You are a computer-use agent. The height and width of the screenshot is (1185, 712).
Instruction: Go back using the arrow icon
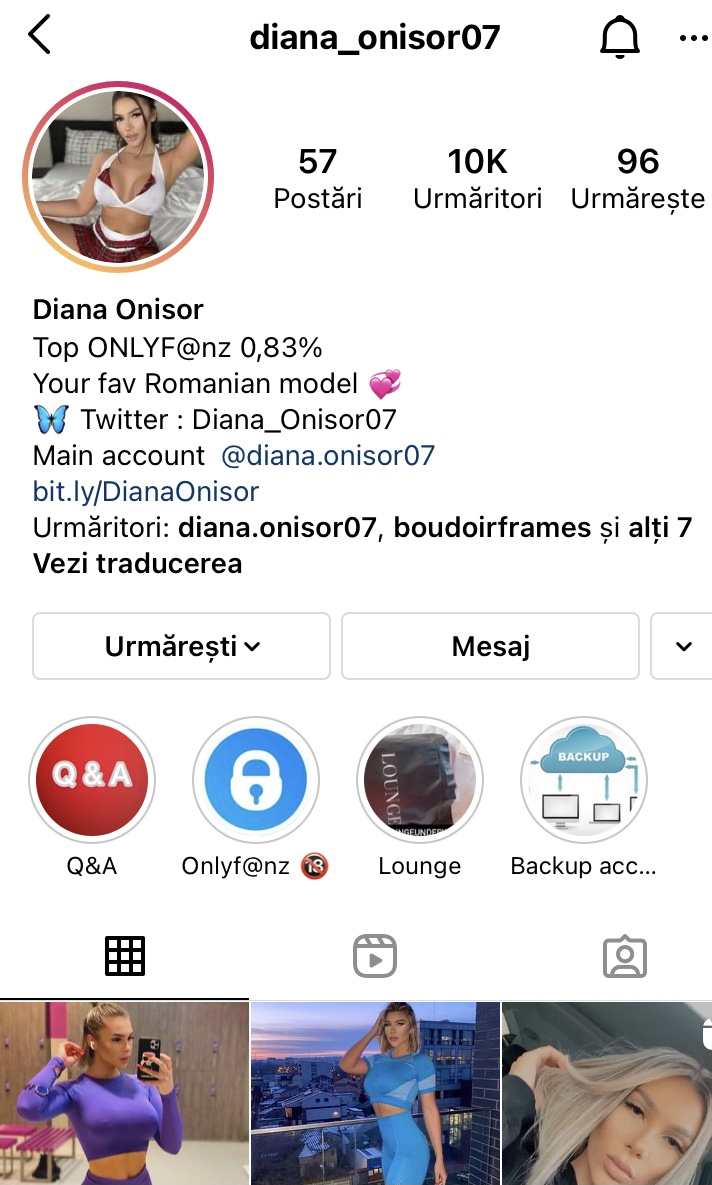point(39,36)
